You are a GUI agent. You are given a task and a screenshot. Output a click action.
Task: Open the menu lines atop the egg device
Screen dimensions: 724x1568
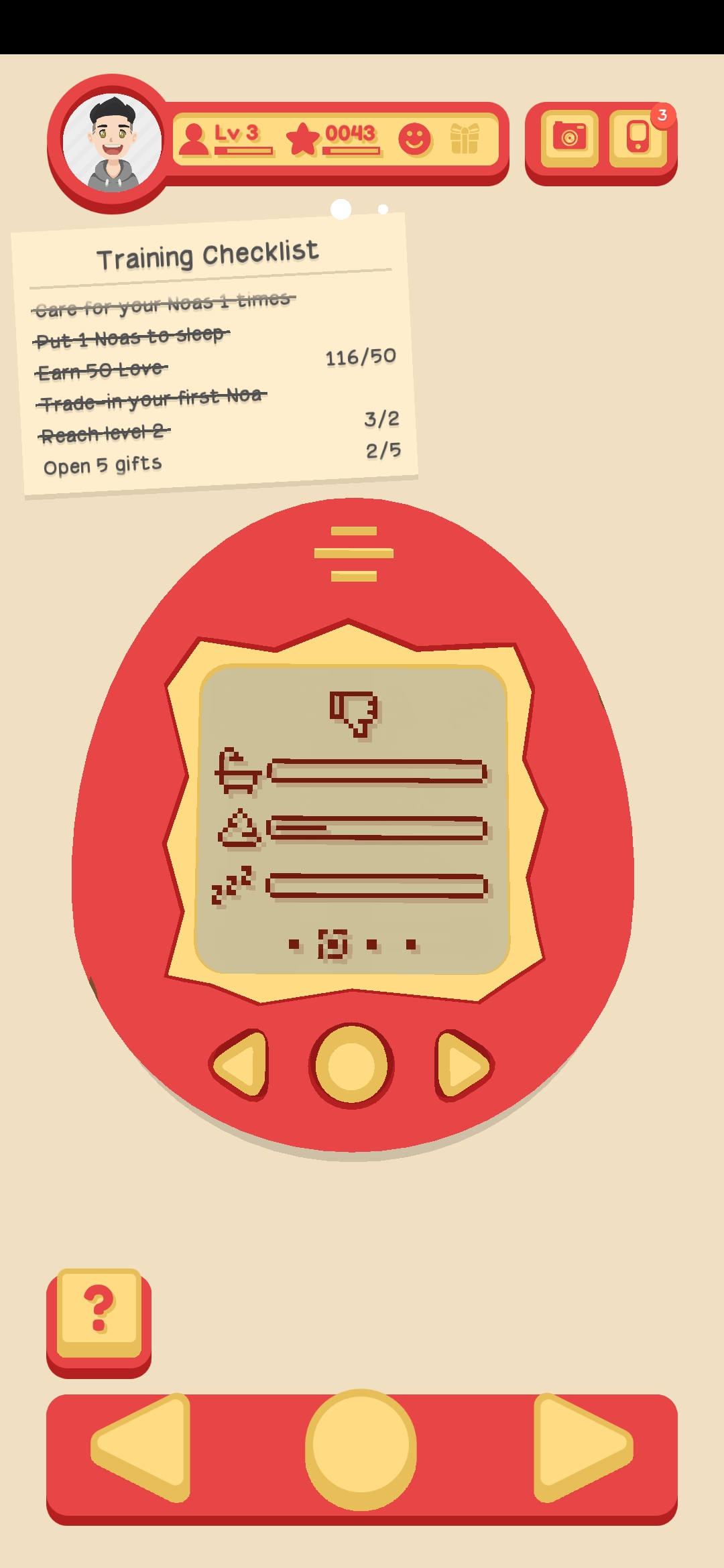353,553
